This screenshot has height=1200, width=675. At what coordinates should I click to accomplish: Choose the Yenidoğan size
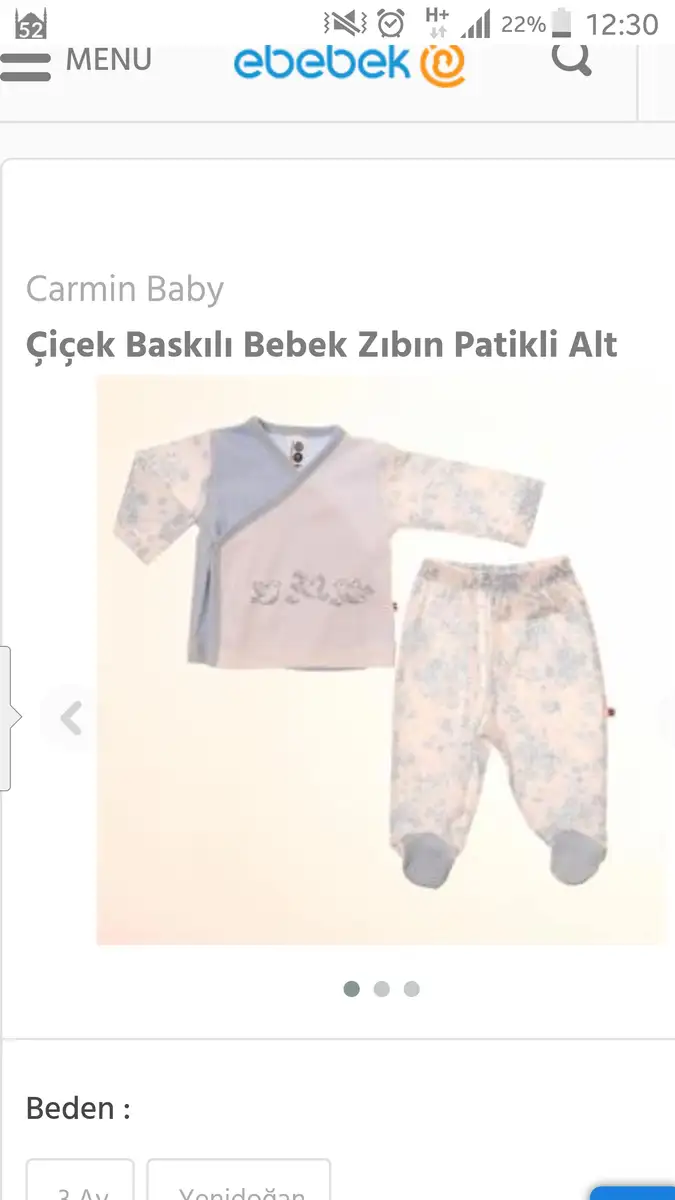click(x=239, y=1183)
